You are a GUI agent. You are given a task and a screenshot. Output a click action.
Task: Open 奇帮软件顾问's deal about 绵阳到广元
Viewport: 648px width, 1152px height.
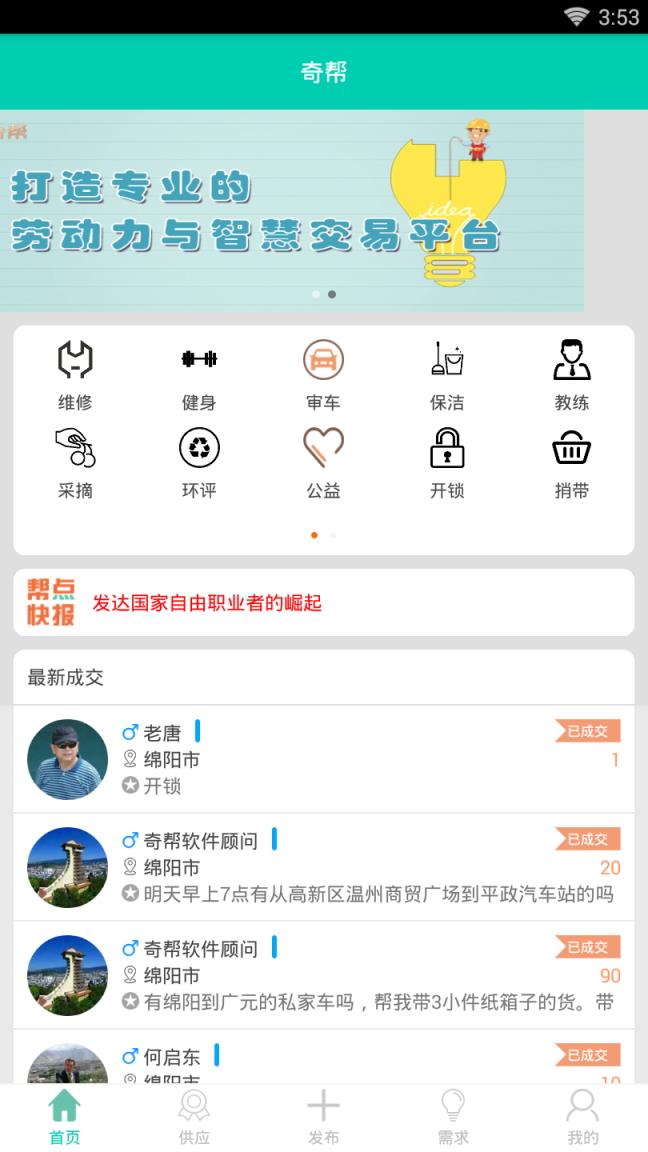click(x=323, y=975)
